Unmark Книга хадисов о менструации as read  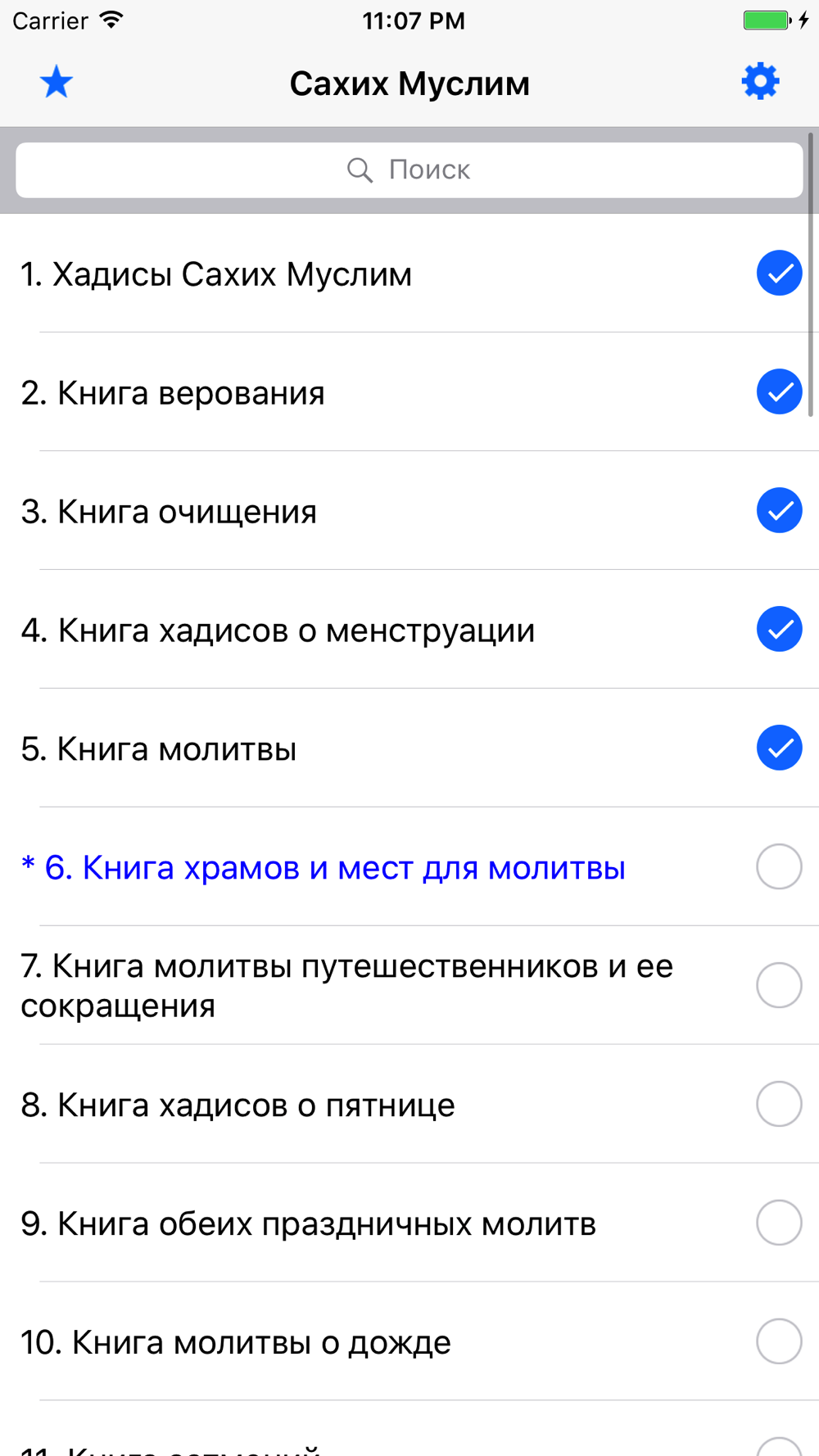coord(779,629)
